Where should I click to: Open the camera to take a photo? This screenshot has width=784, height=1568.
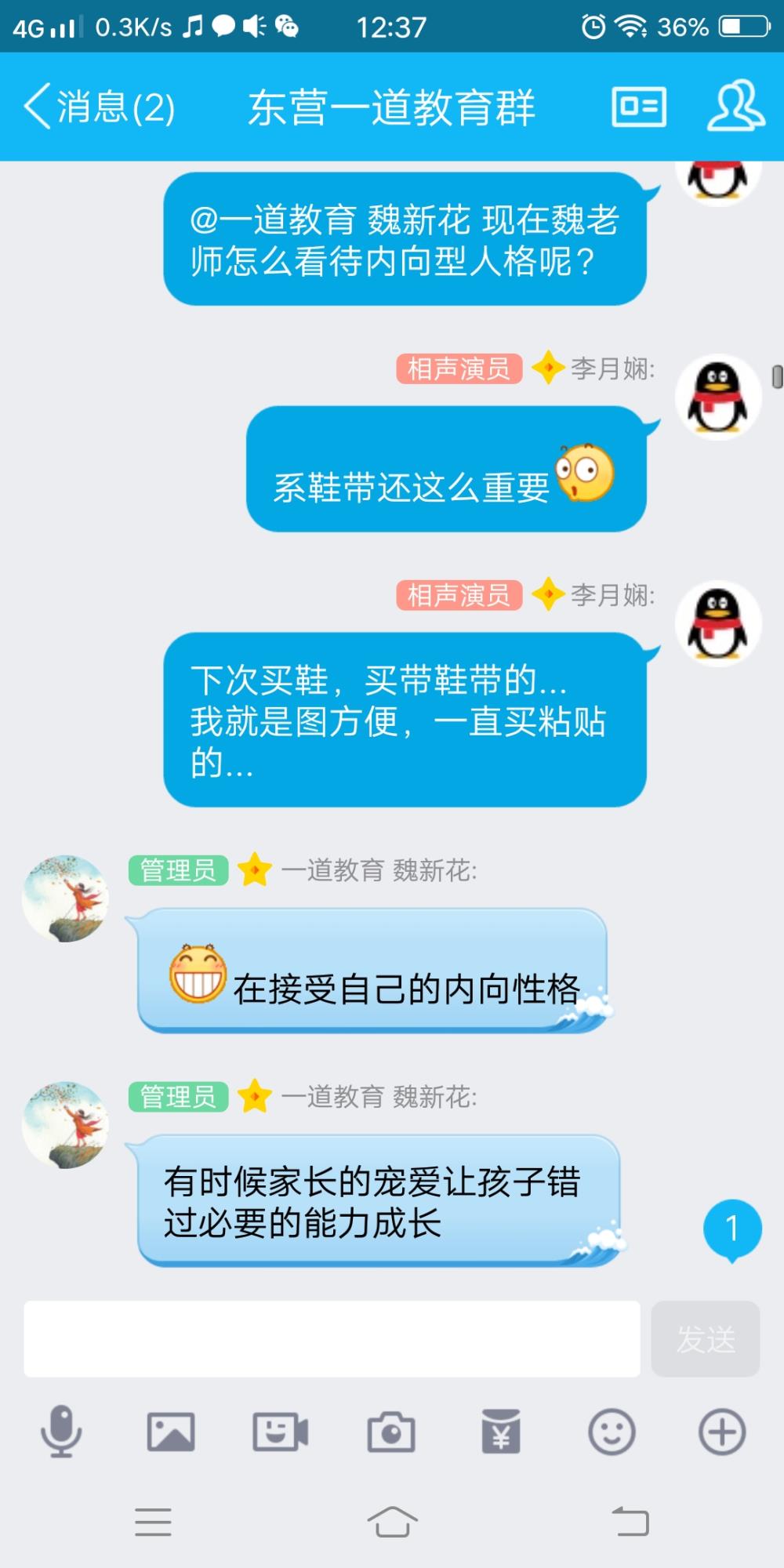(391, 1432)
